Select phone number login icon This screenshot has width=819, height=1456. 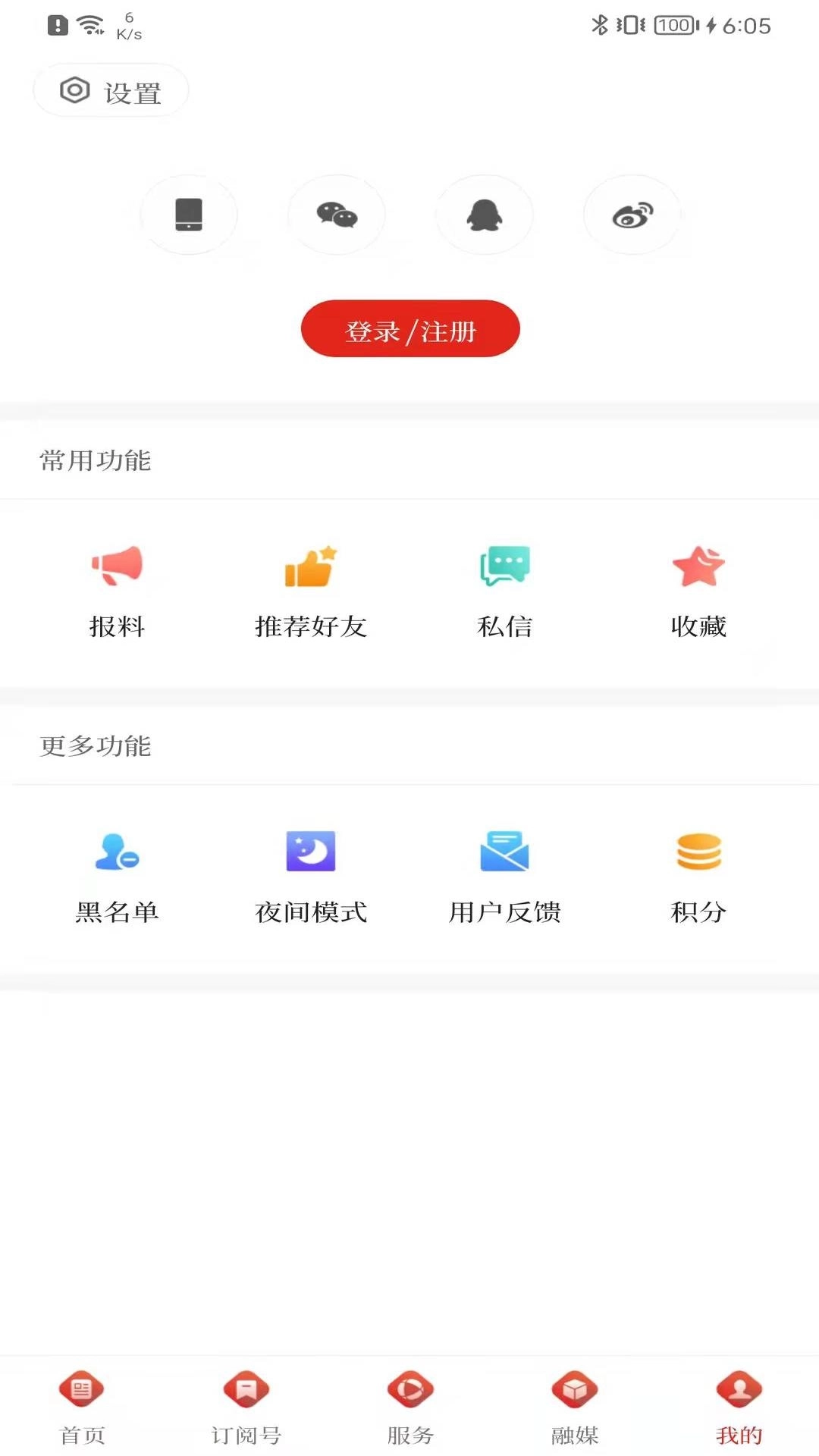(189, 215)
